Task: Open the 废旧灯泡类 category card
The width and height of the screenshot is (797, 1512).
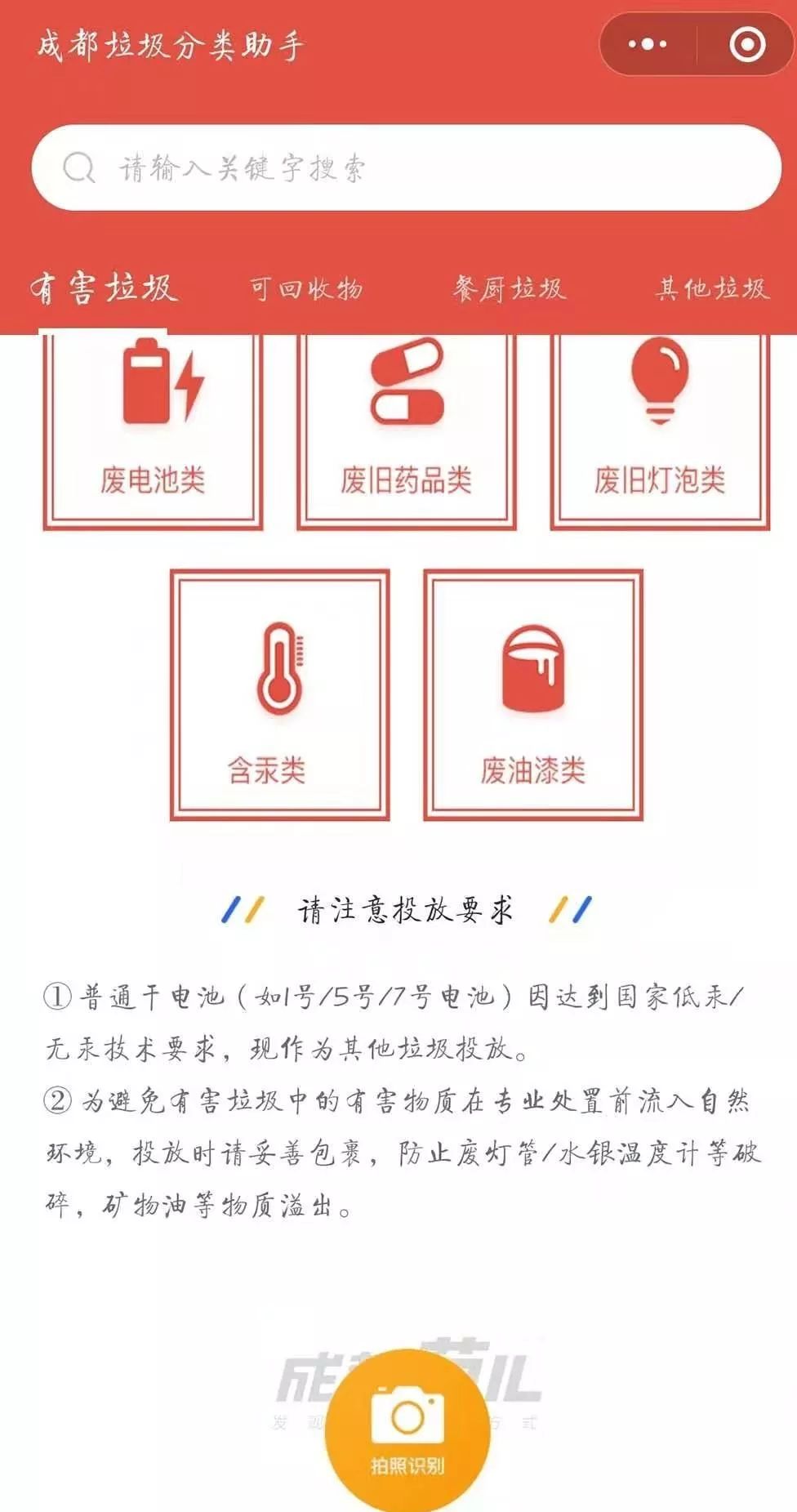Action: [x=660, y=429]
